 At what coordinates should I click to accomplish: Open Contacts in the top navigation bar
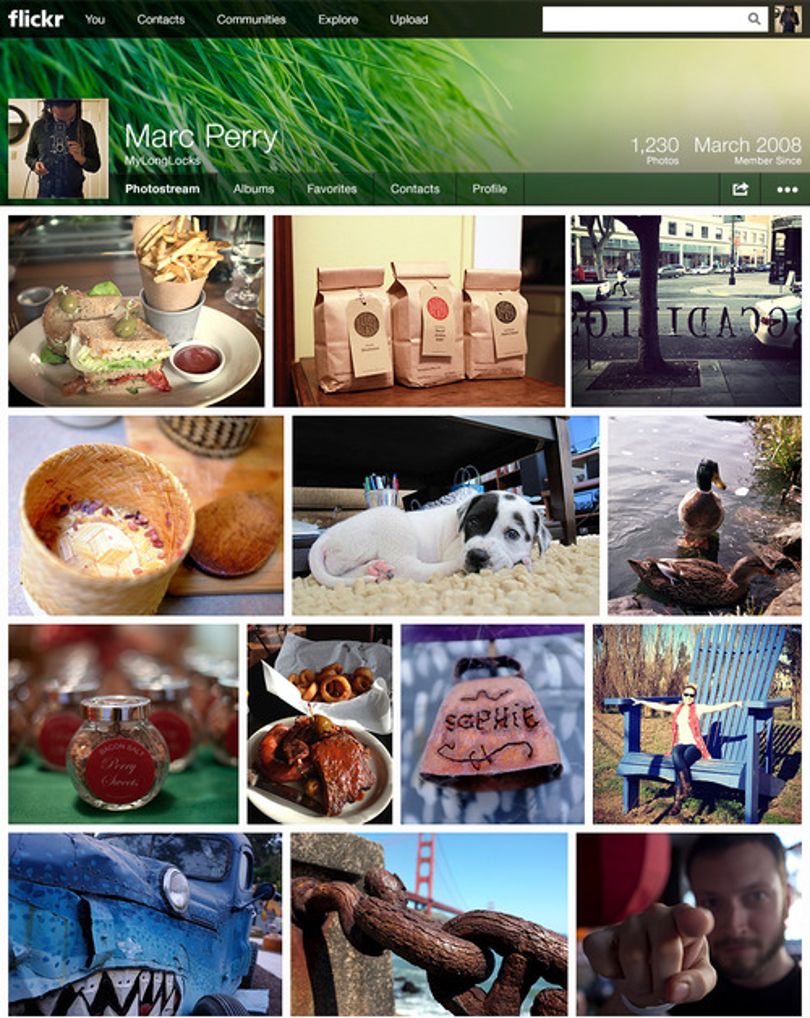[x=160, y=19]
